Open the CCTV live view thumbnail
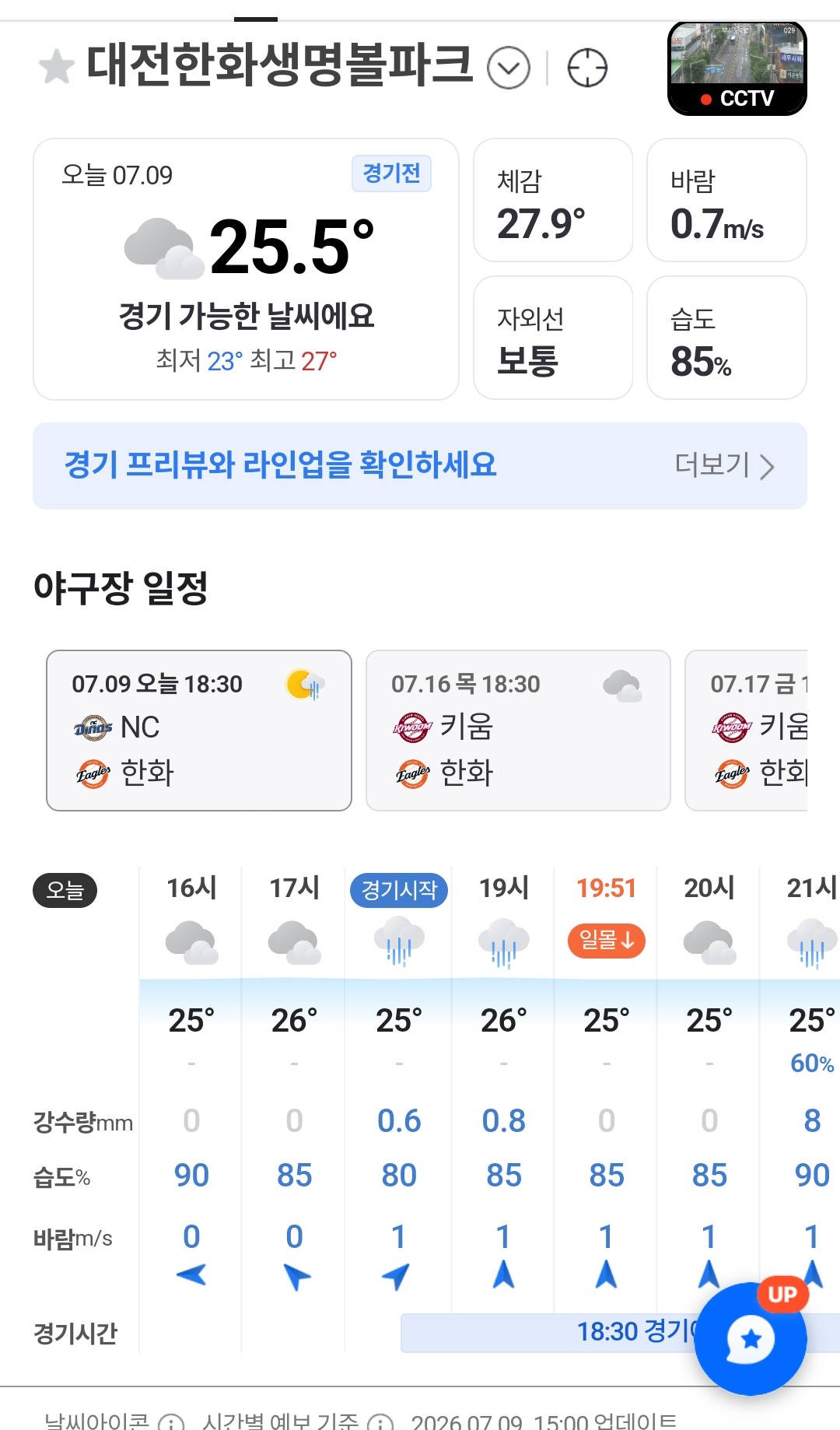The width and height of the screenshot is (840, 1430). [737, 69]
